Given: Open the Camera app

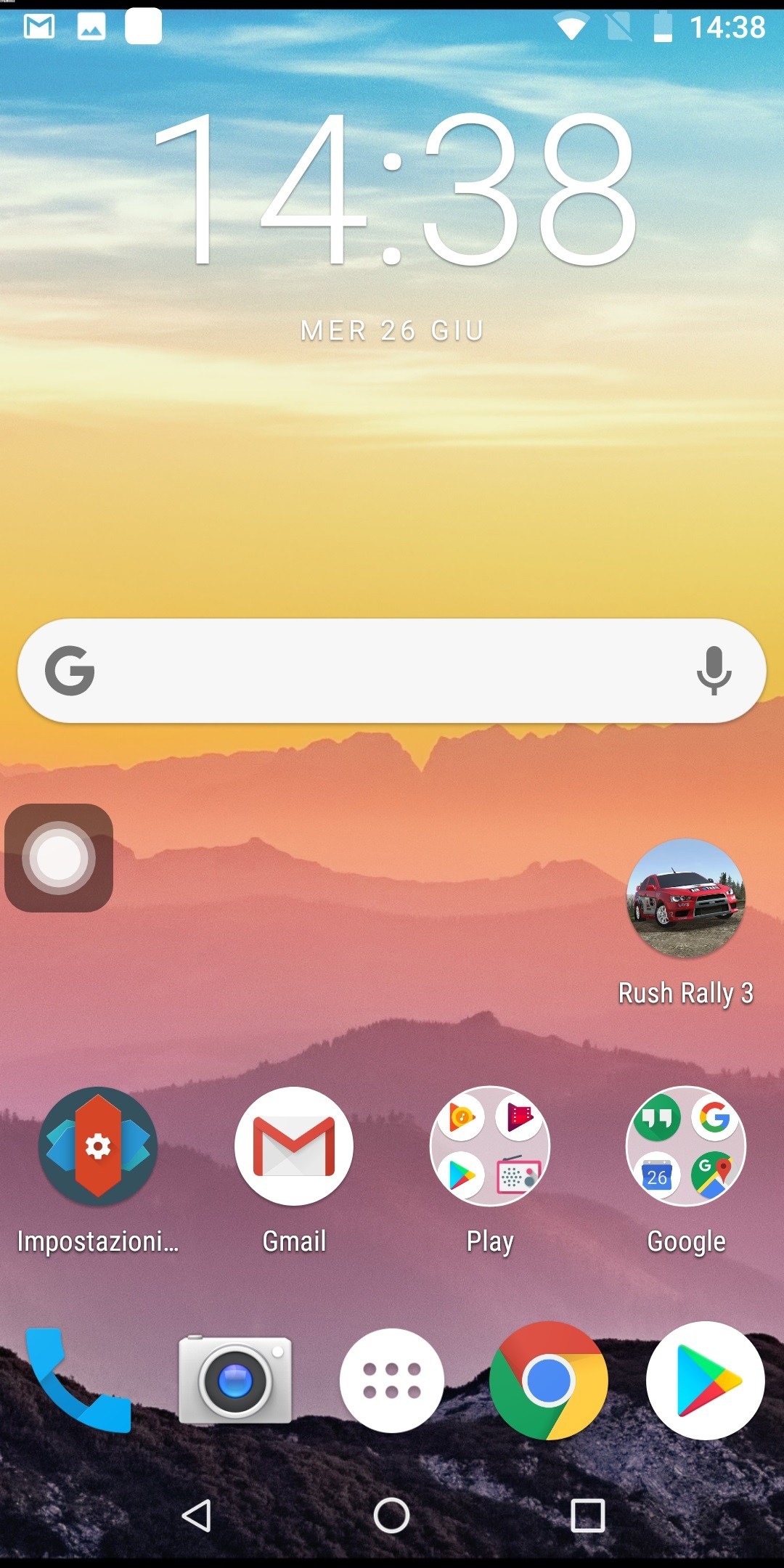Looking at the screenshot, I should pyautogui.click(x=235, y=1380).
